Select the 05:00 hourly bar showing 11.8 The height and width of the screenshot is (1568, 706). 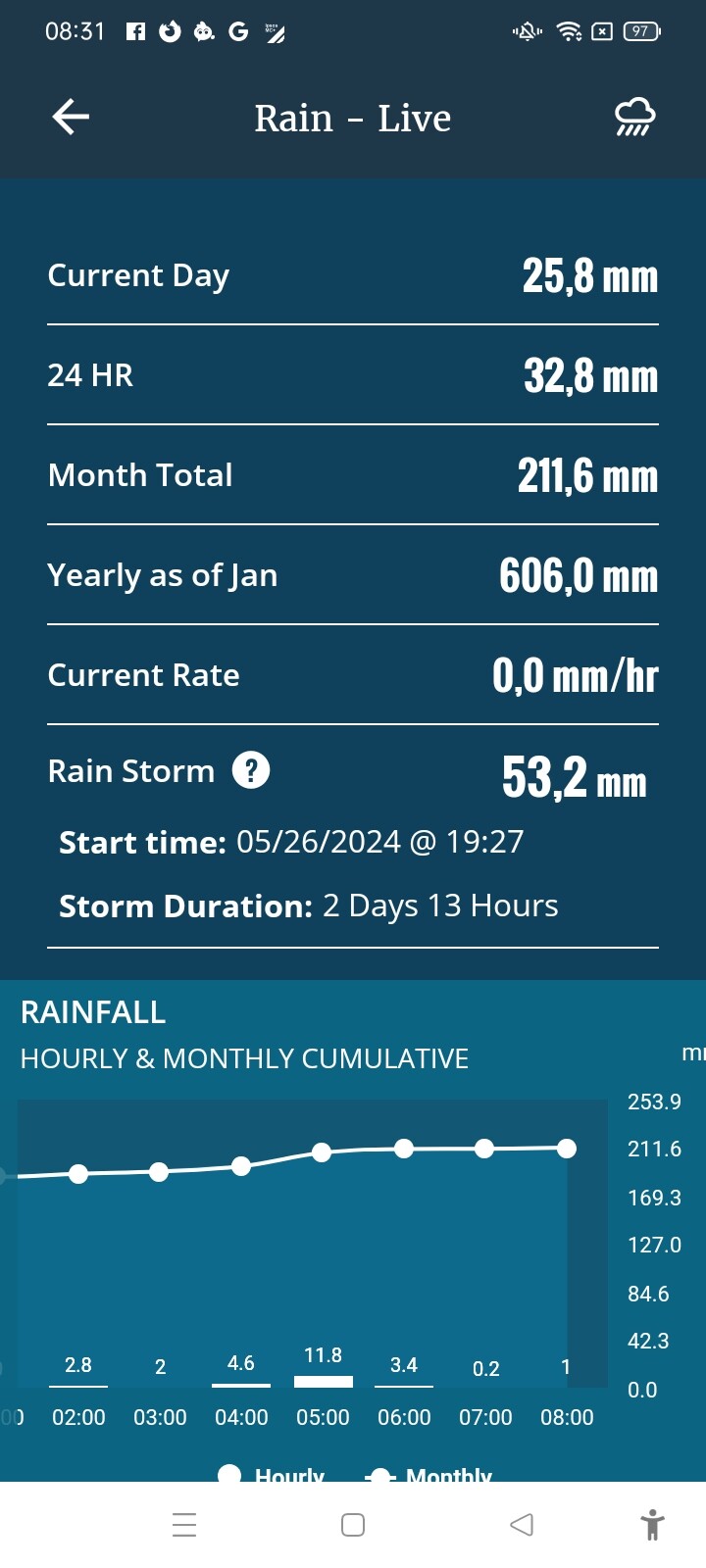[324, 1380]
